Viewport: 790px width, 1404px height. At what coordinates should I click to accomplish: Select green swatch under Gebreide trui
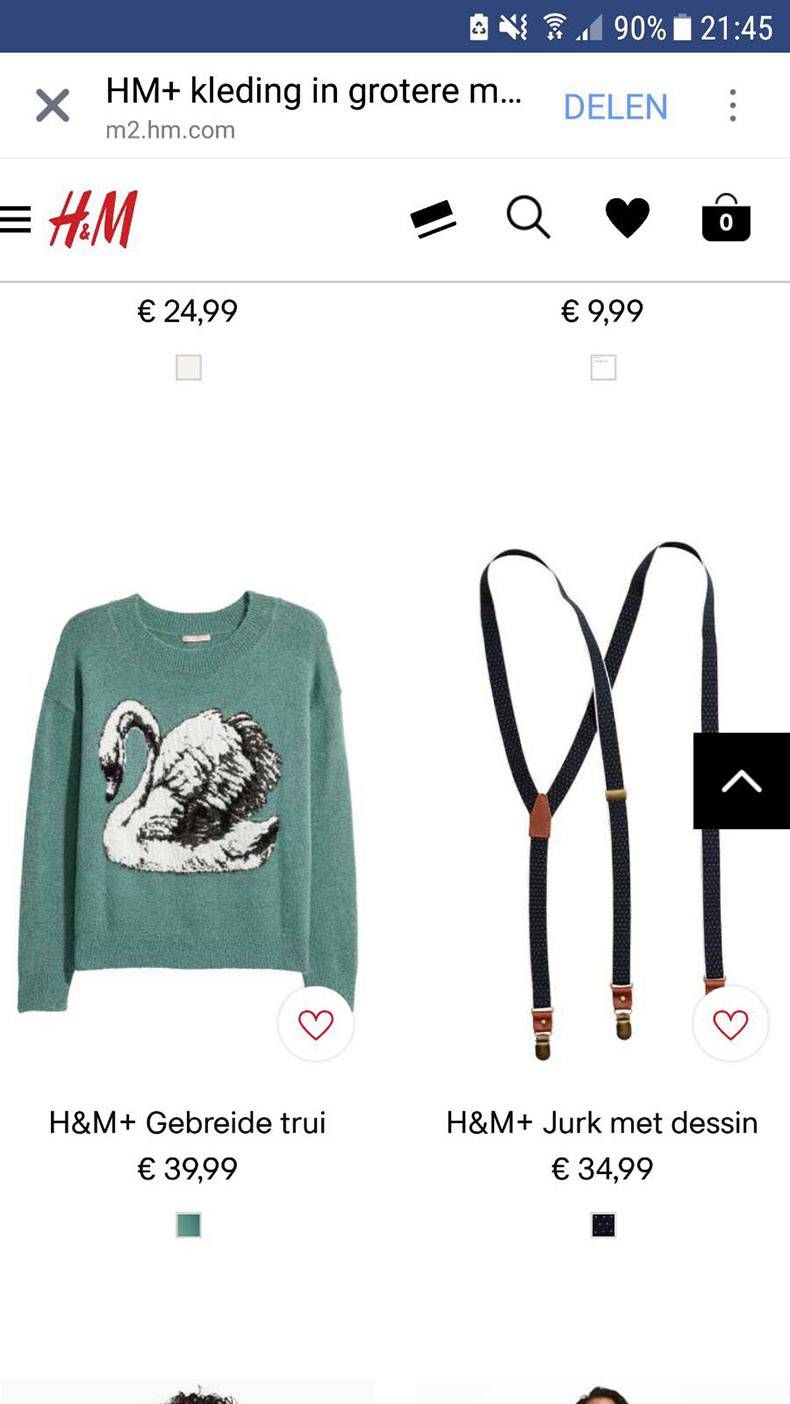tap(188, 1225)
